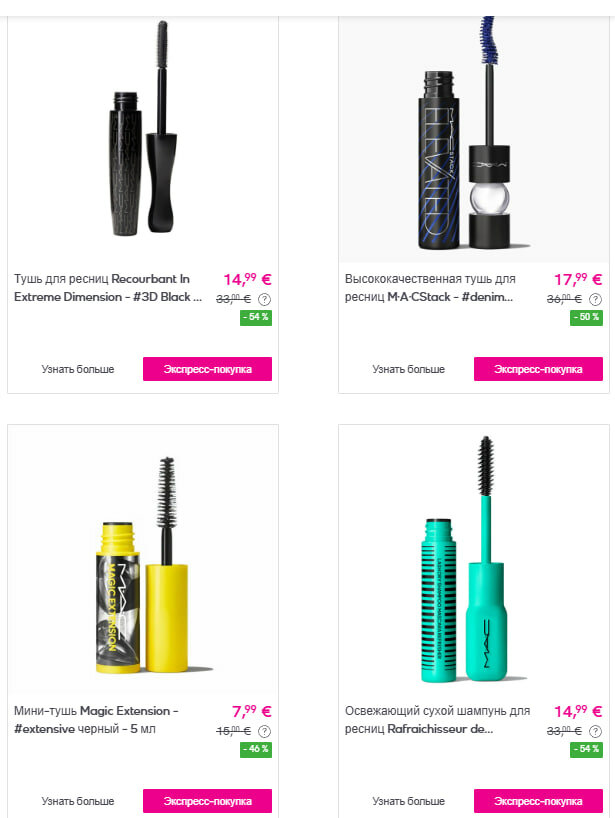Viewport: 615px width, 818px height.
Task: Open the yellow Magic Extension mini mascara image
Action: click(143, 565)
